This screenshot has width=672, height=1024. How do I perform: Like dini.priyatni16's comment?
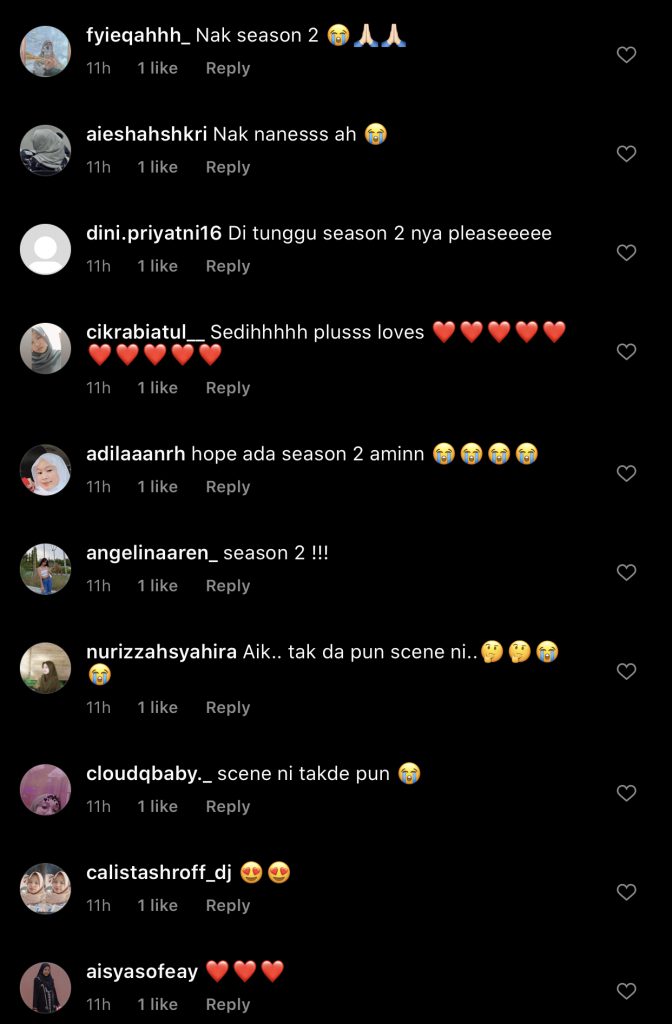(x=626, y=253)
